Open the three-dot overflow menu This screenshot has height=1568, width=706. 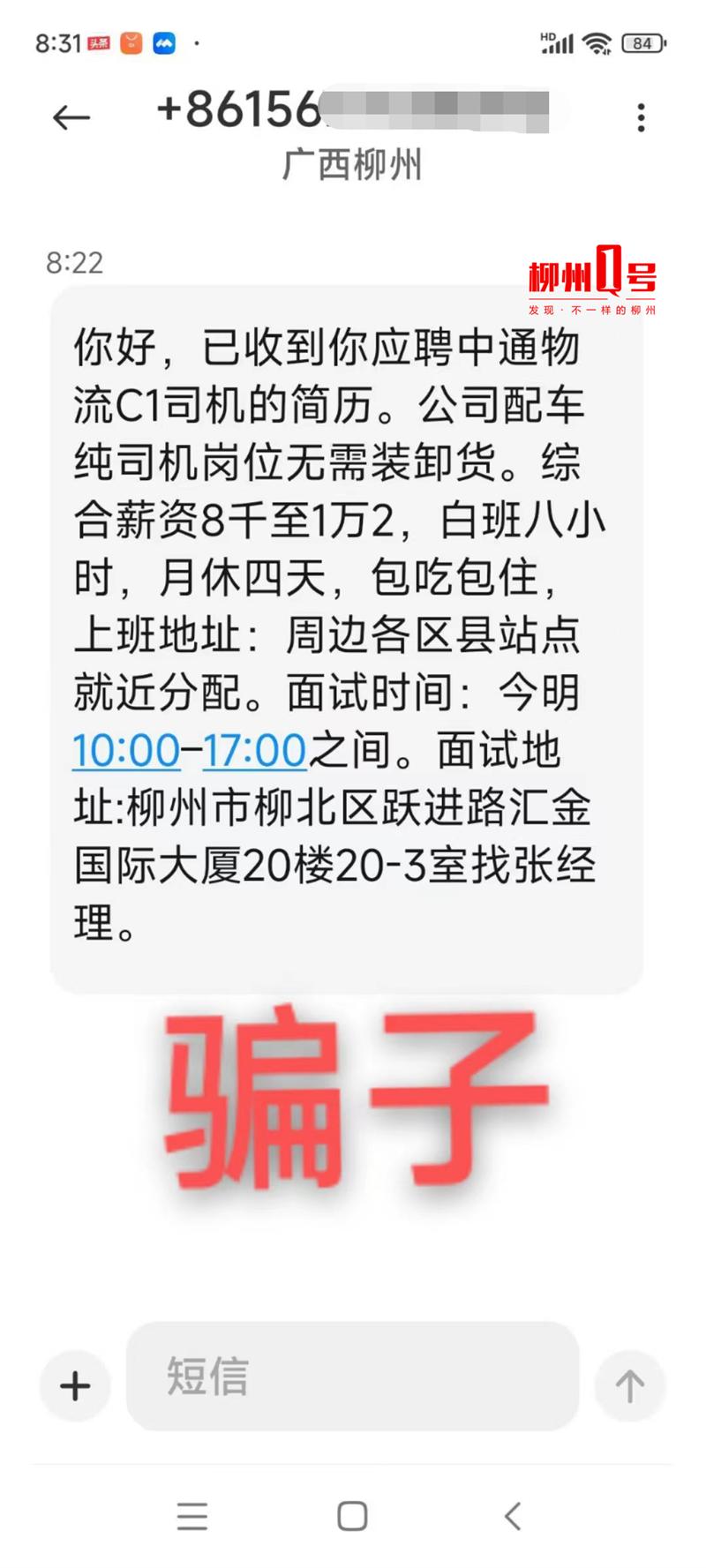click(642, 117)
